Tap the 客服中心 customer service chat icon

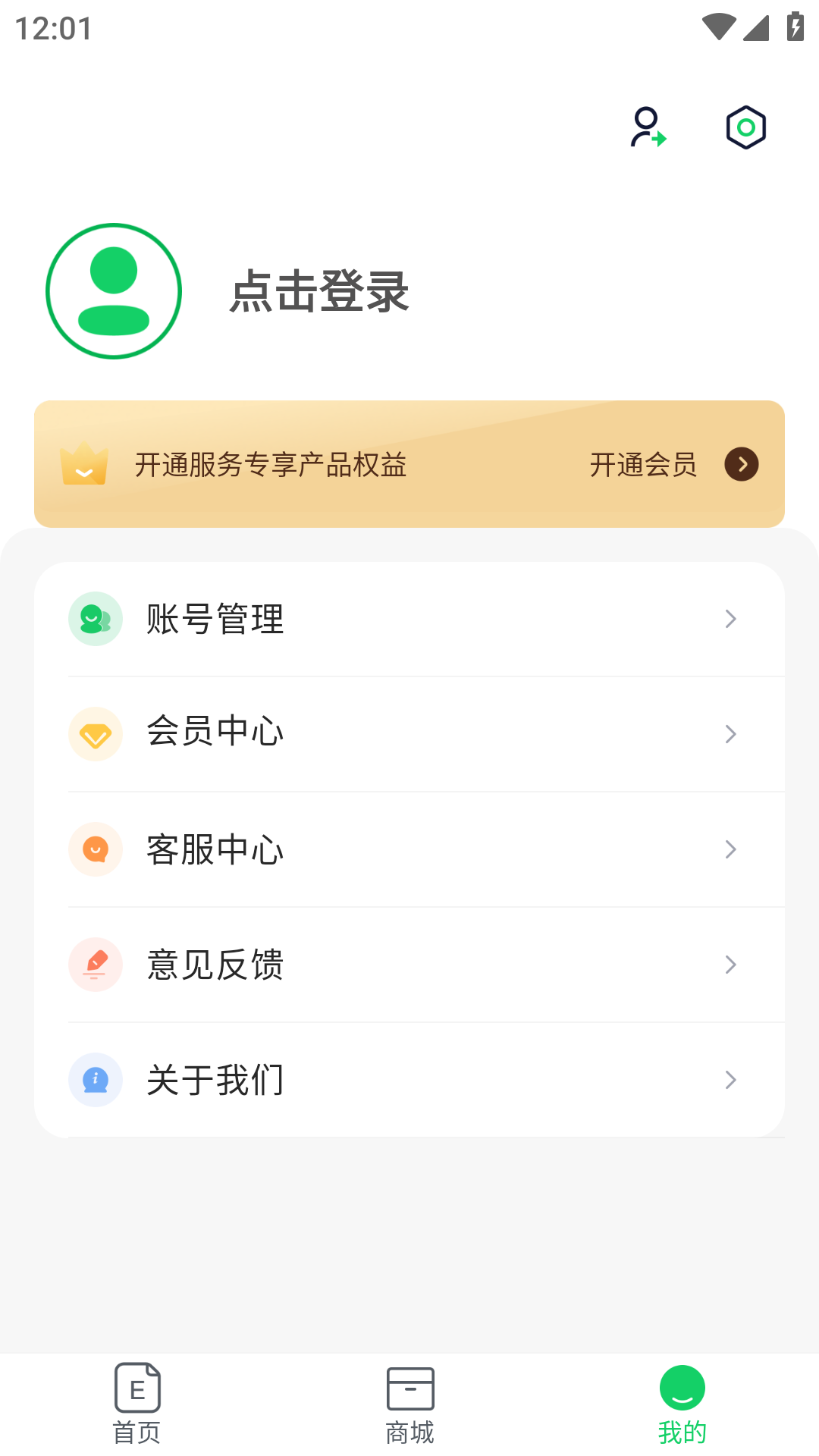point(95,849)
